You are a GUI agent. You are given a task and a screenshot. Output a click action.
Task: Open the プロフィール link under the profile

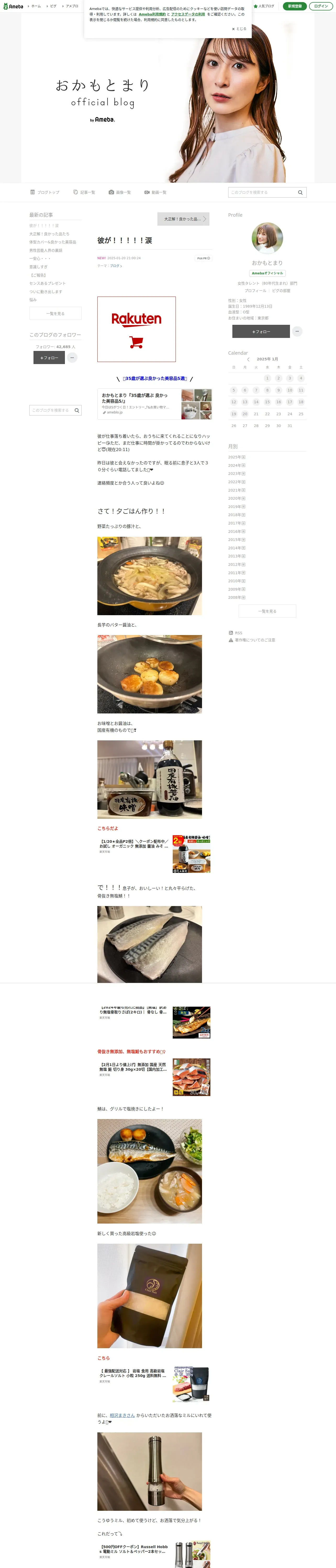pos(255,291)
